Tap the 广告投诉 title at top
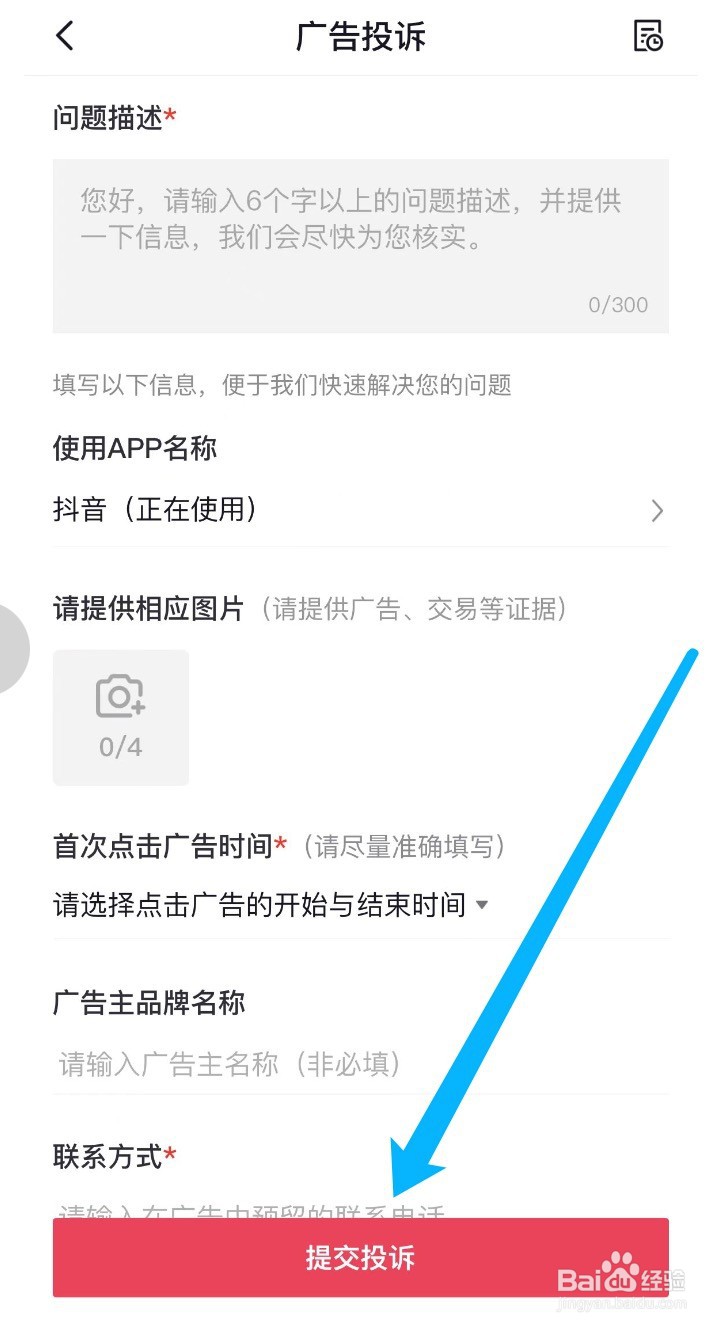This screenshot has height=1328, width=726. [x=360, y=36]
